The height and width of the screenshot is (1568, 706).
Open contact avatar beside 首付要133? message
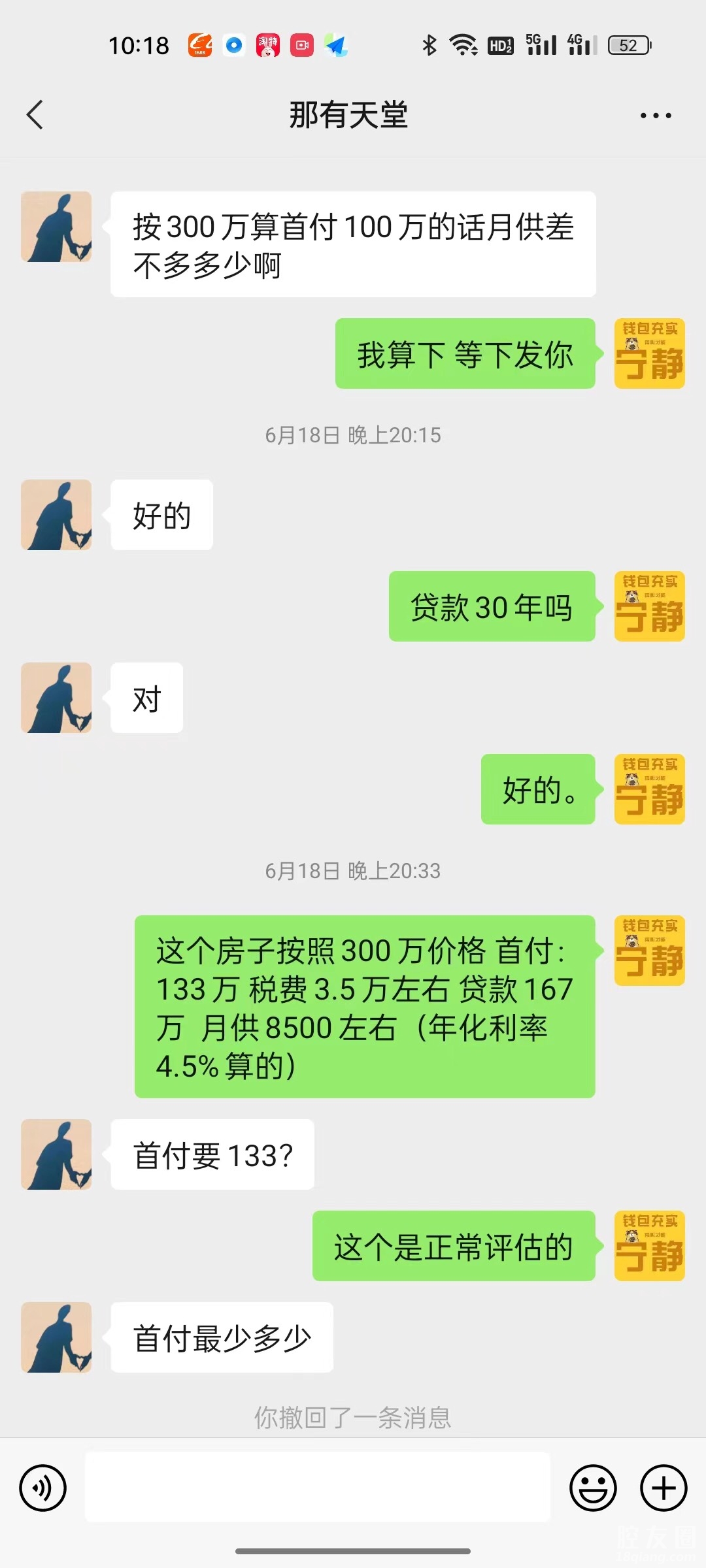56,1154
